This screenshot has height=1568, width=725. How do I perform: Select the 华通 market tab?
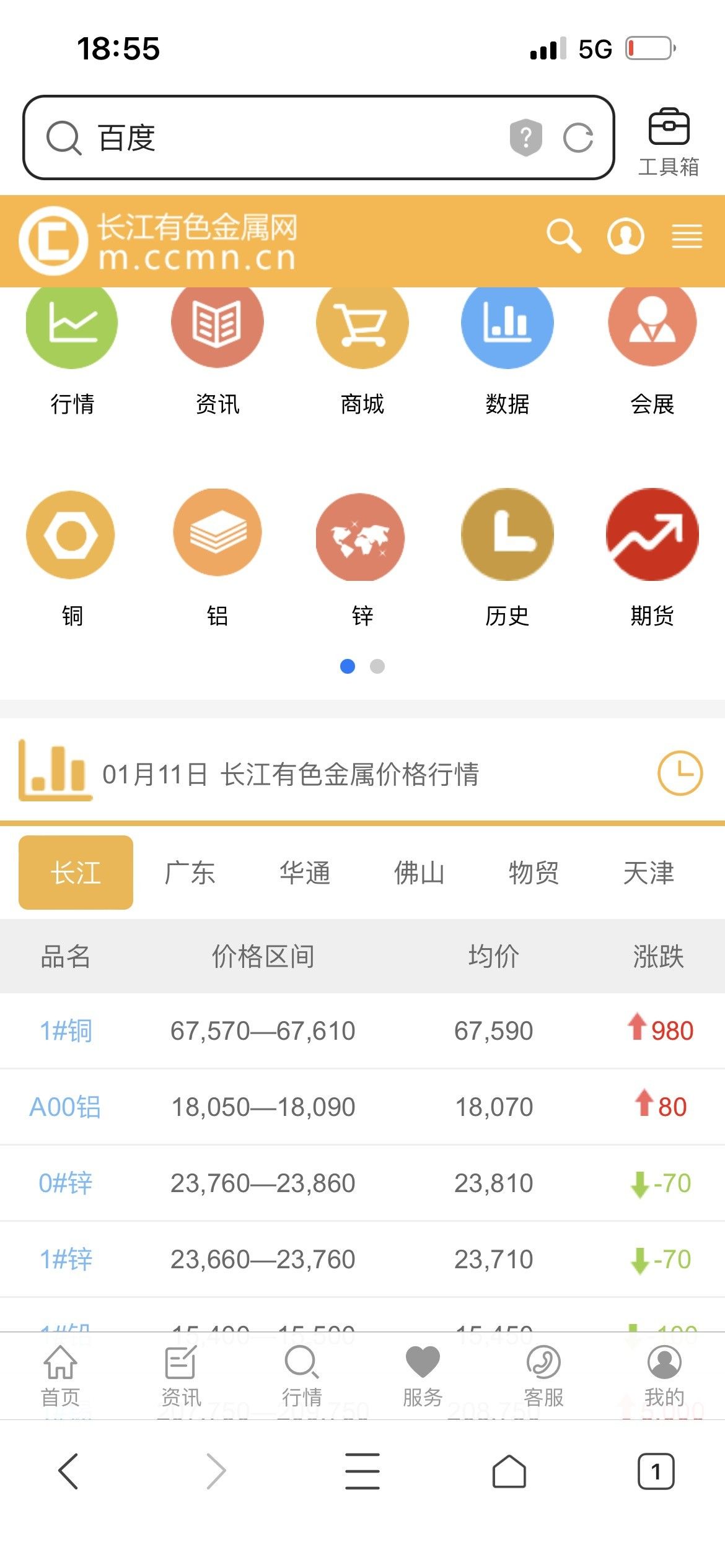(304, 873)
